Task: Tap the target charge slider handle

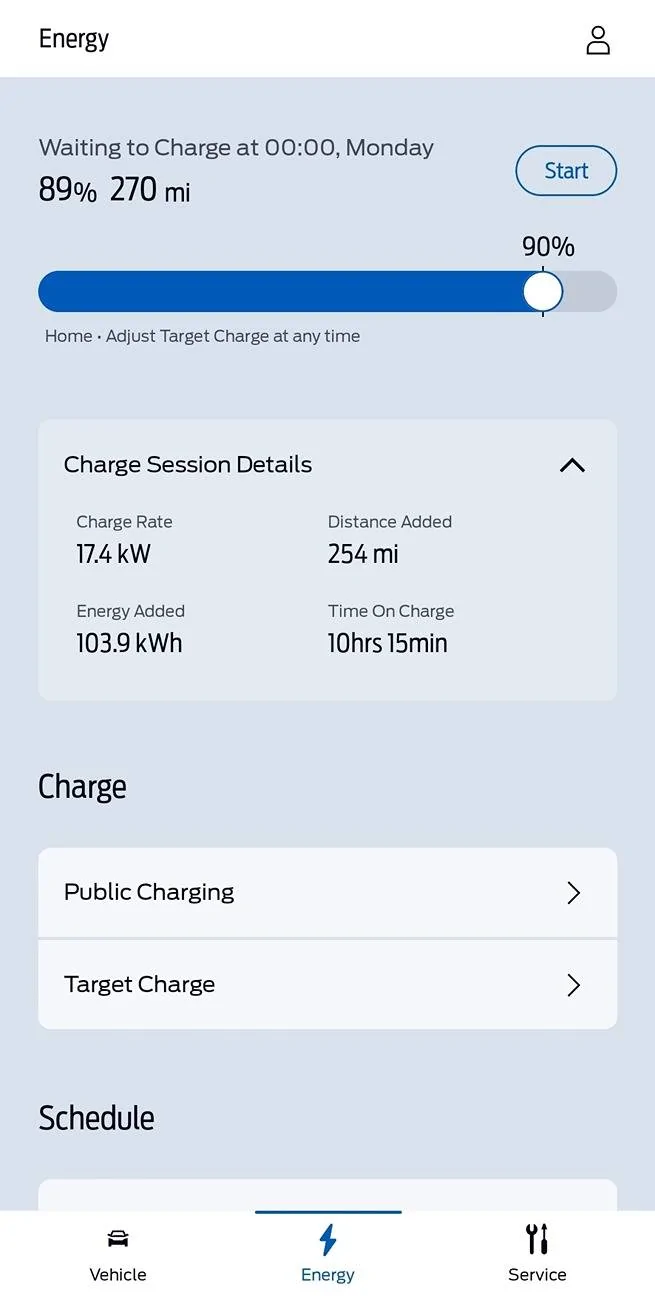Action: pyautogui.click(x=543, y=292)
